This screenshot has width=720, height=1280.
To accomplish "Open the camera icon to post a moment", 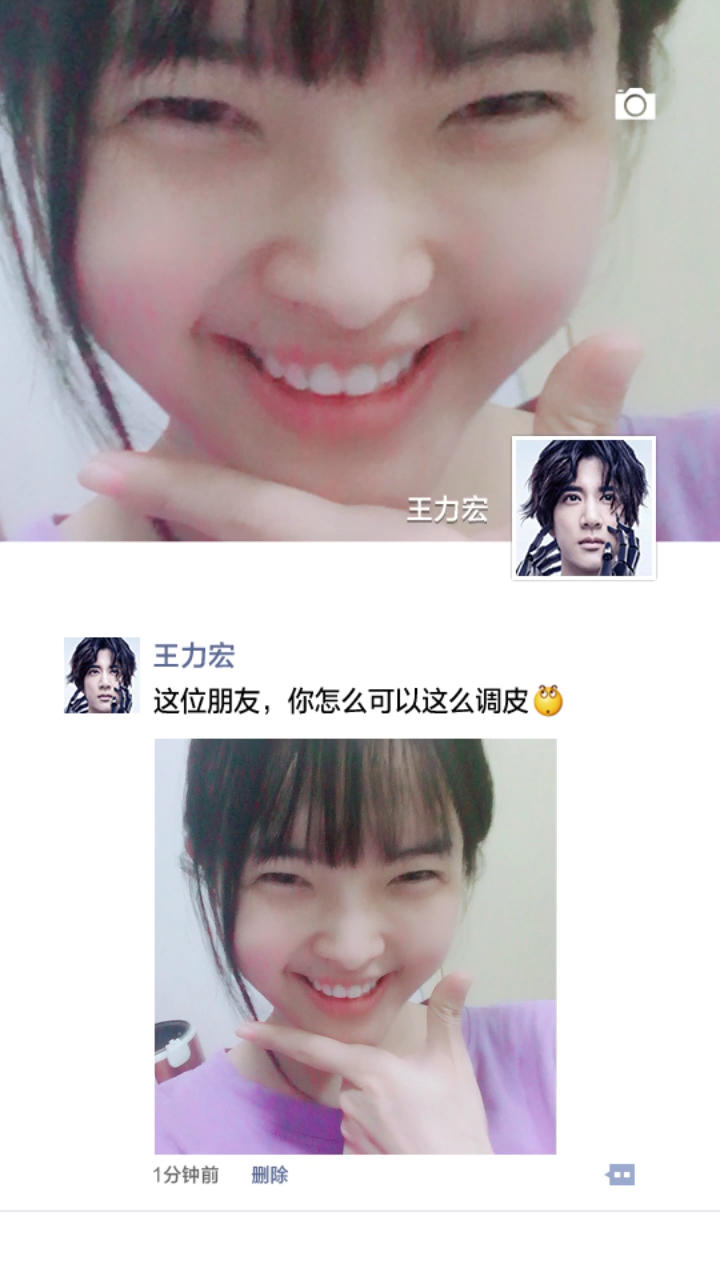I will click(635, 104).
